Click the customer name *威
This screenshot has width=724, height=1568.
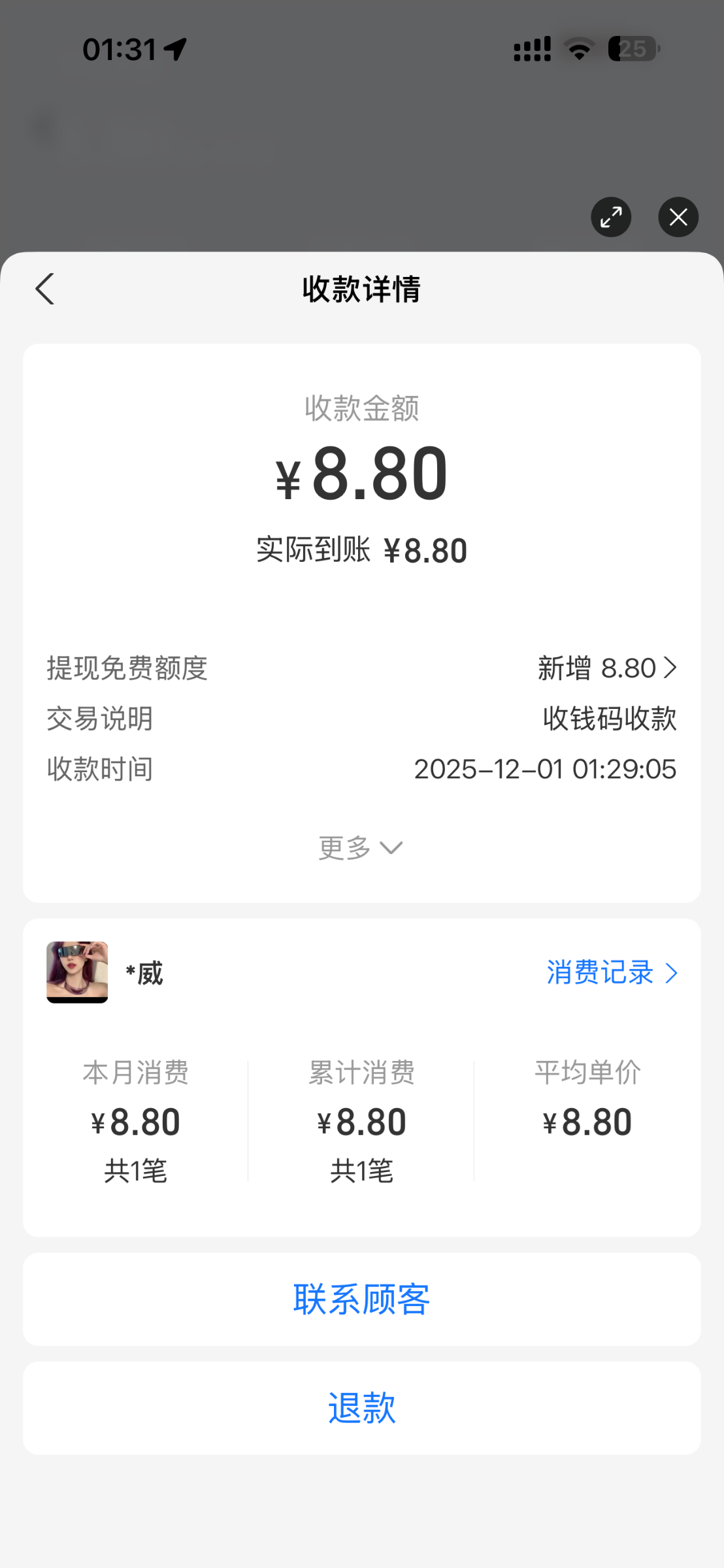click(x=144, y=972)
